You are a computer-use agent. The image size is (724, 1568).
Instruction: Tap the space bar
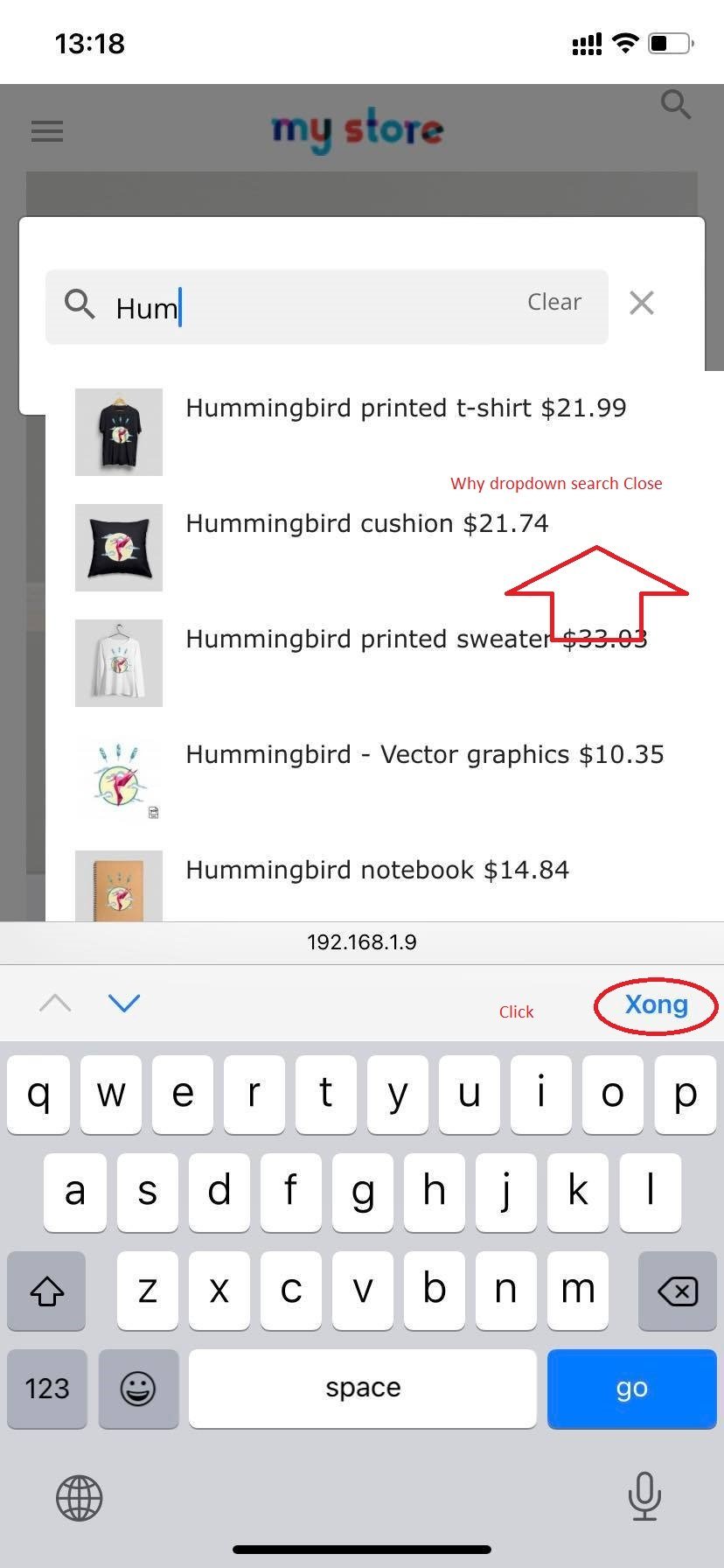tap(363, 1389)
